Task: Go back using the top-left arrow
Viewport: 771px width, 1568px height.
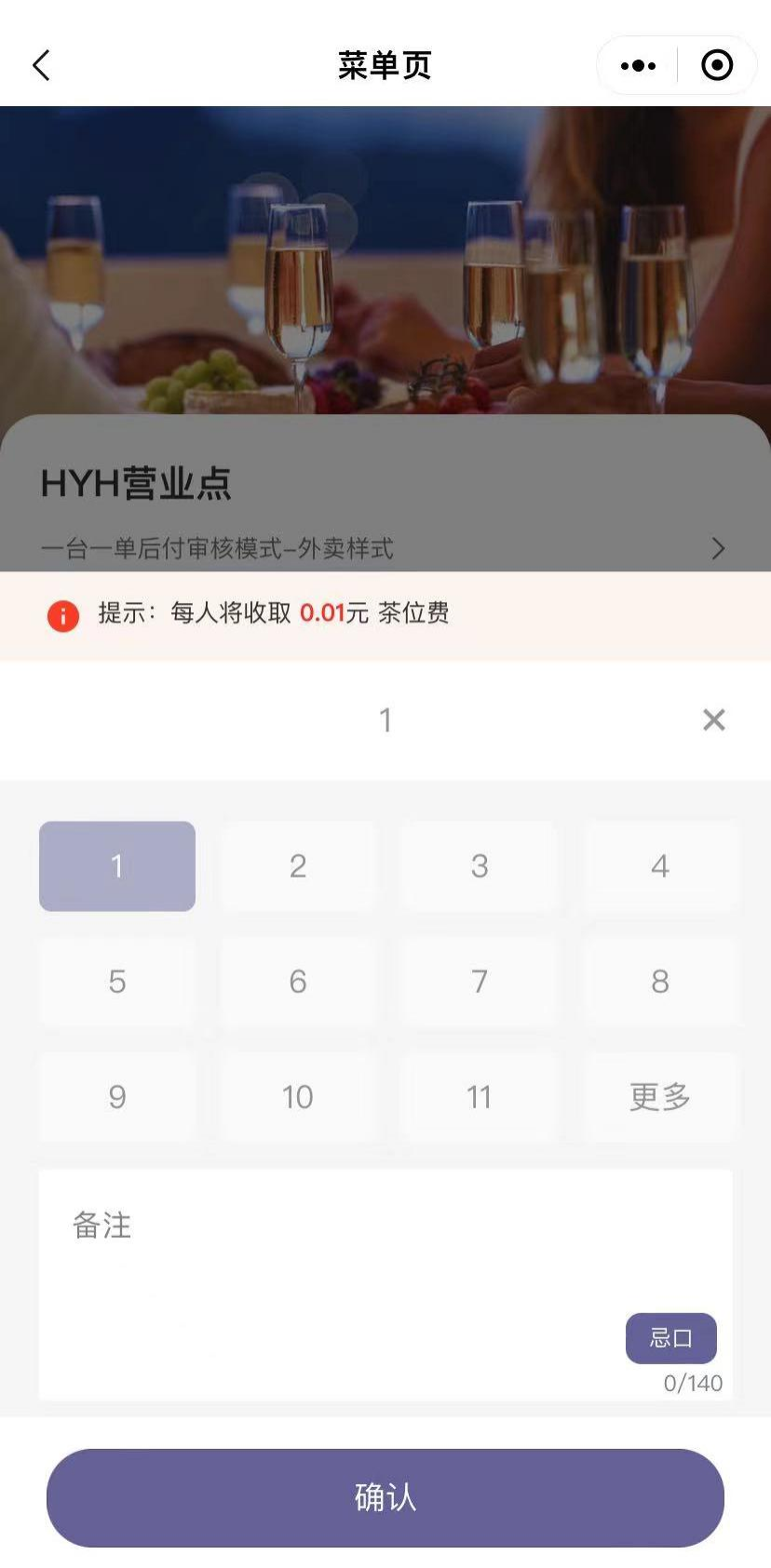Action: pyautogui.click(x=41, y=65)
